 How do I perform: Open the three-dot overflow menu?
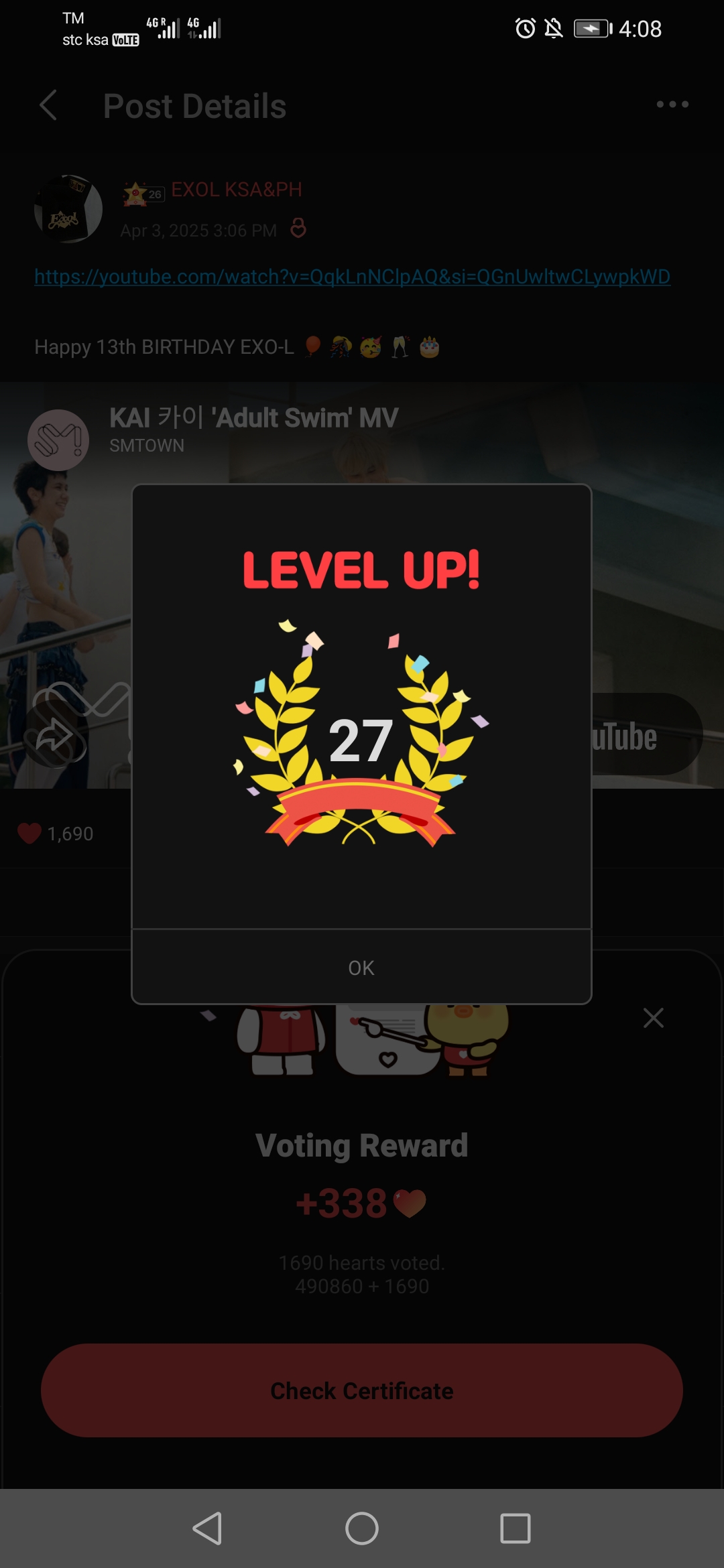click(x=672, y=105)
